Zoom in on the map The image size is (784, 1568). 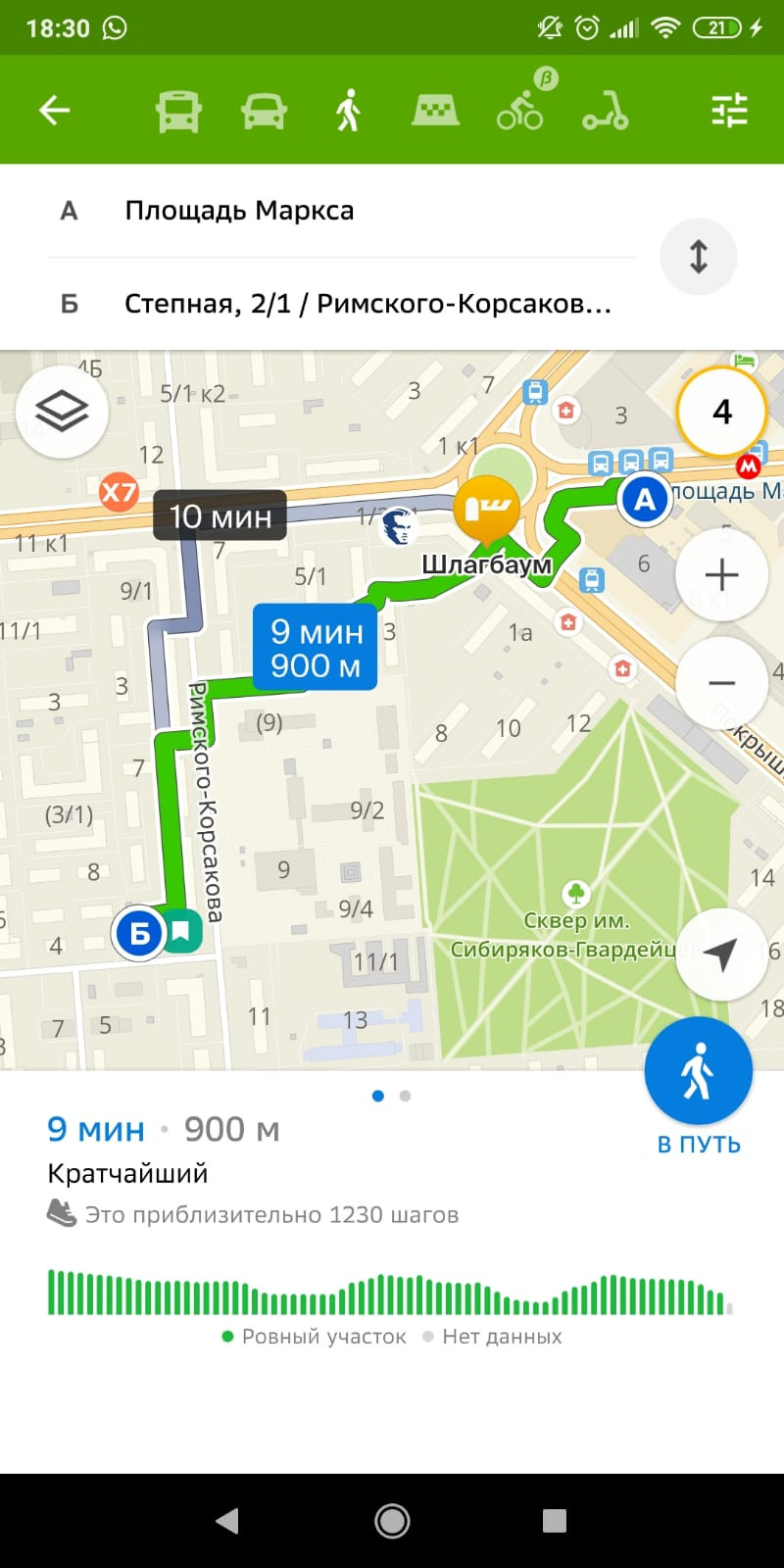tap(721, 575)
